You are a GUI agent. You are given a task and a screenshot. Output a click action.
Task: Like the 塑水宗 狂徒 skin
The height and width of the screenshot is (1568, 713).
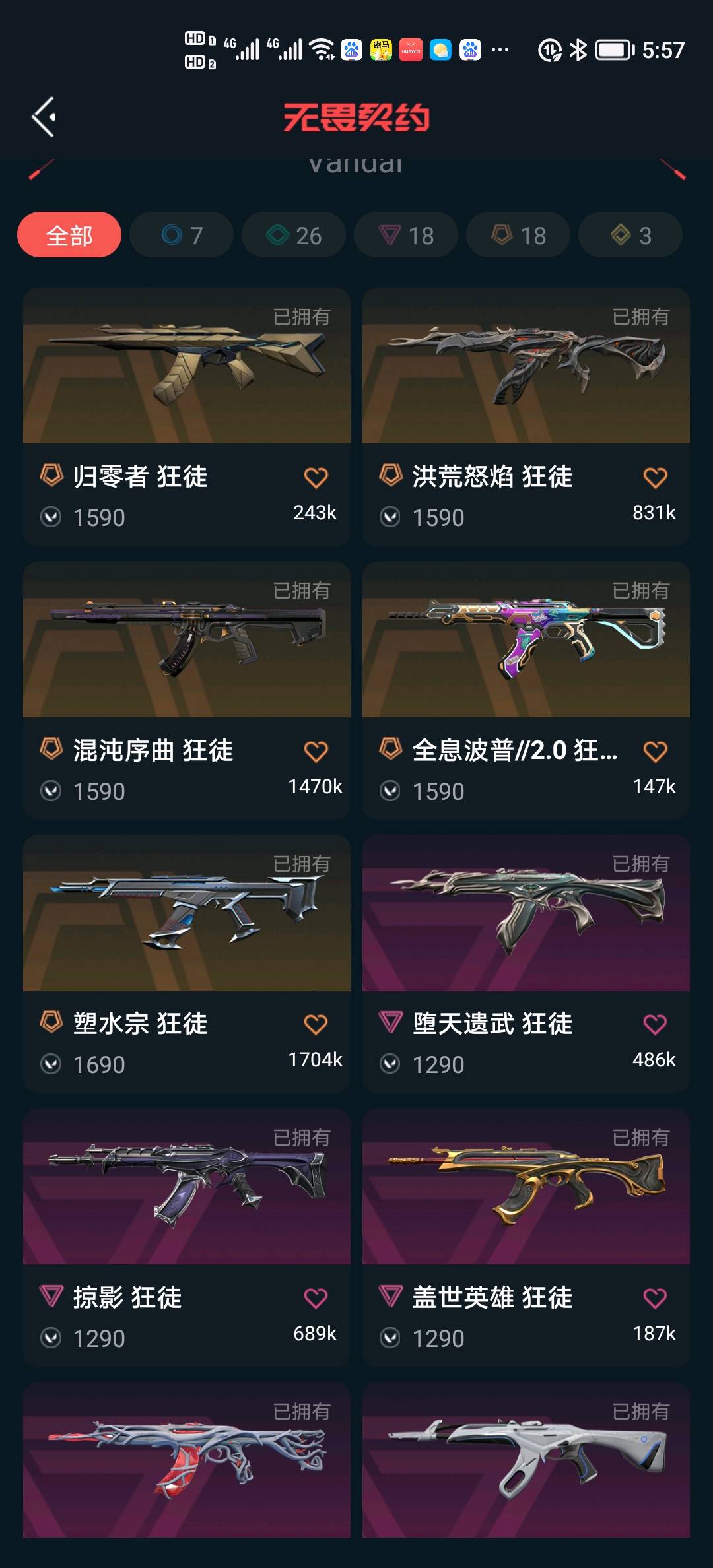tap(316, 1024)
